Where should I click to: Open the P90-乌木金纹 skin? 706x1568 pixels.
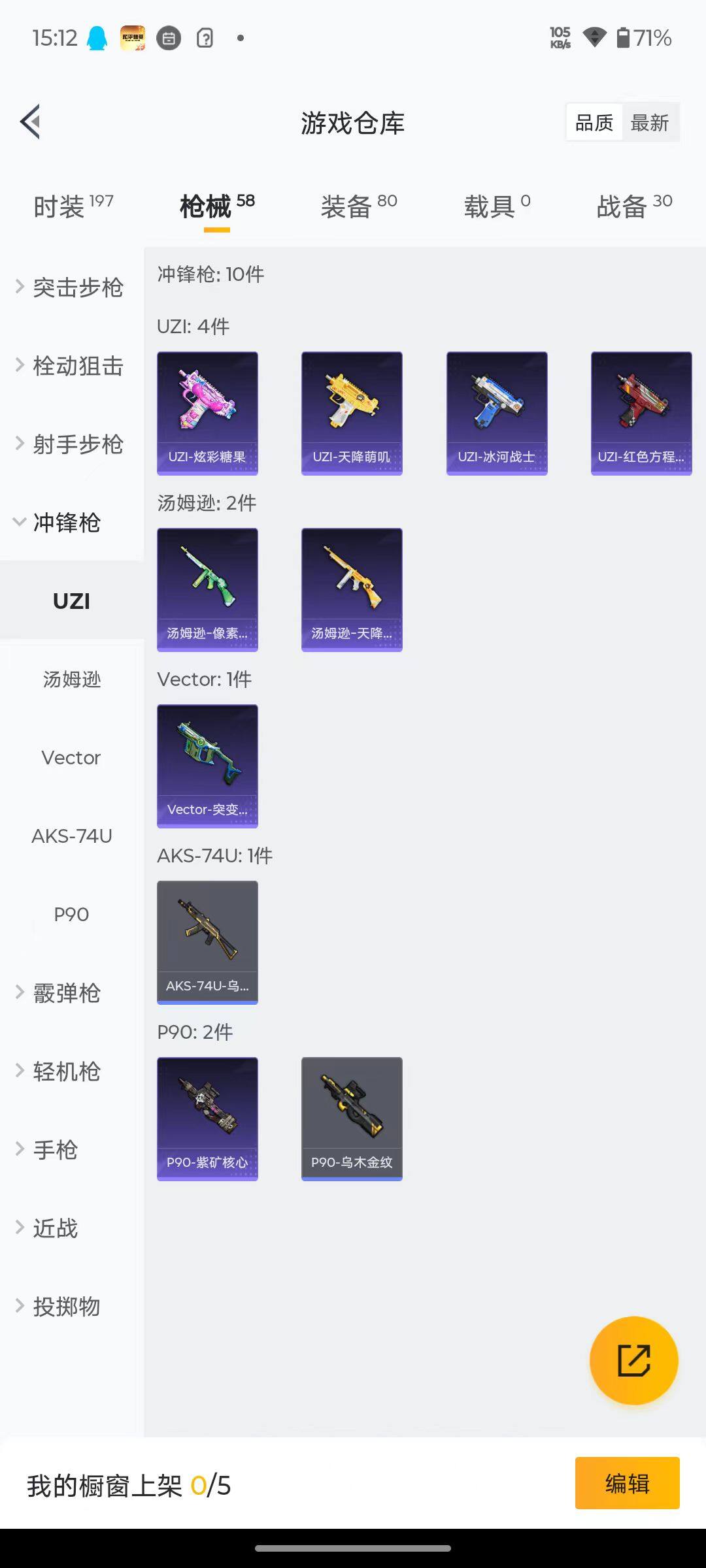[352, 1119]
